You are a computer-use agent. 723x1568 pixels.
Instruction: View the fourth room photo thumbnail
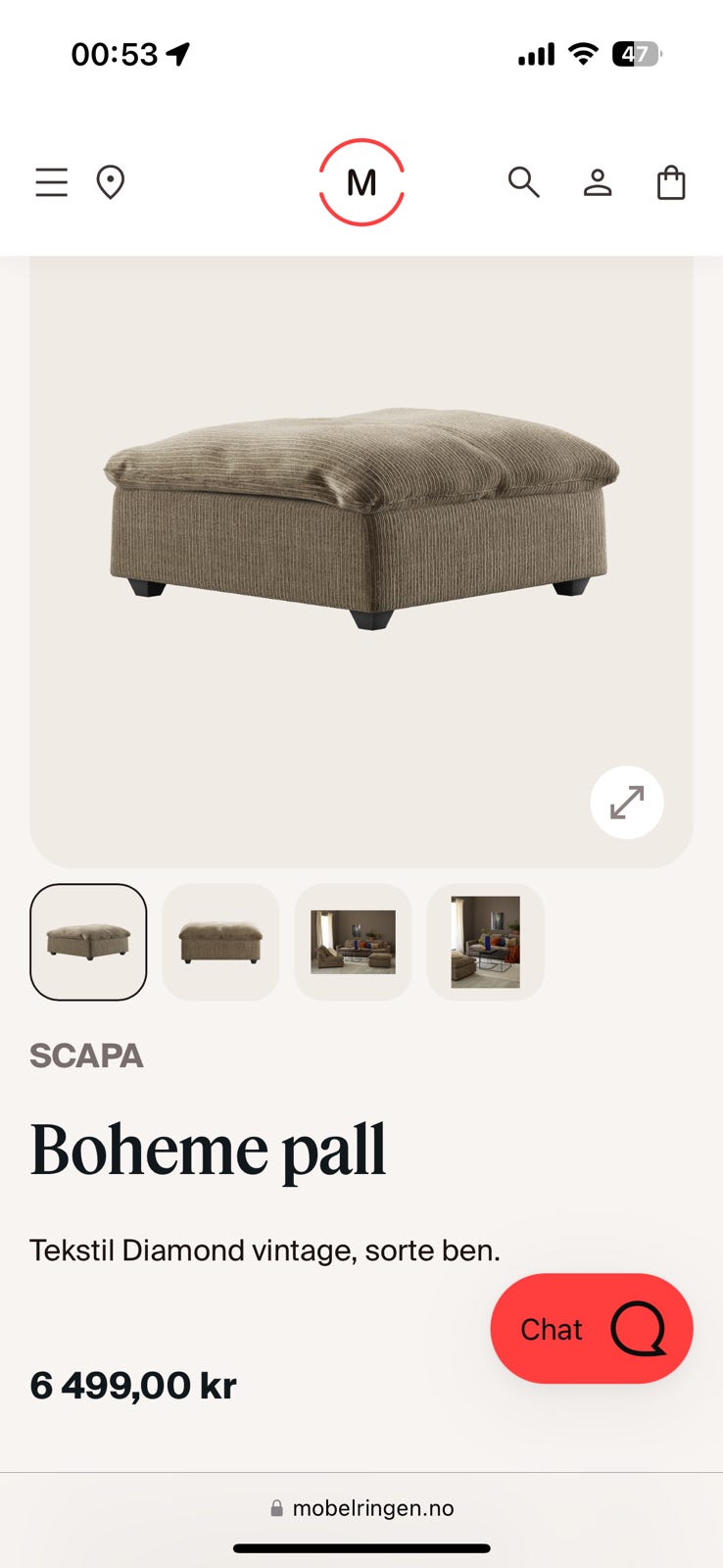(x=485, y=942)
